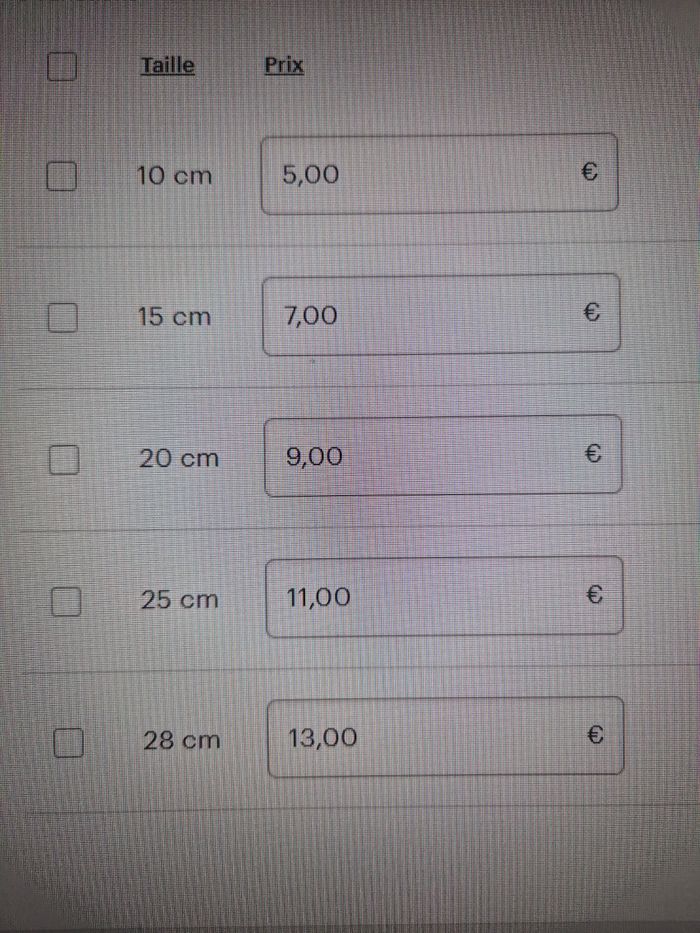Select the 28 cm variant checkbox

pos(66,742)
